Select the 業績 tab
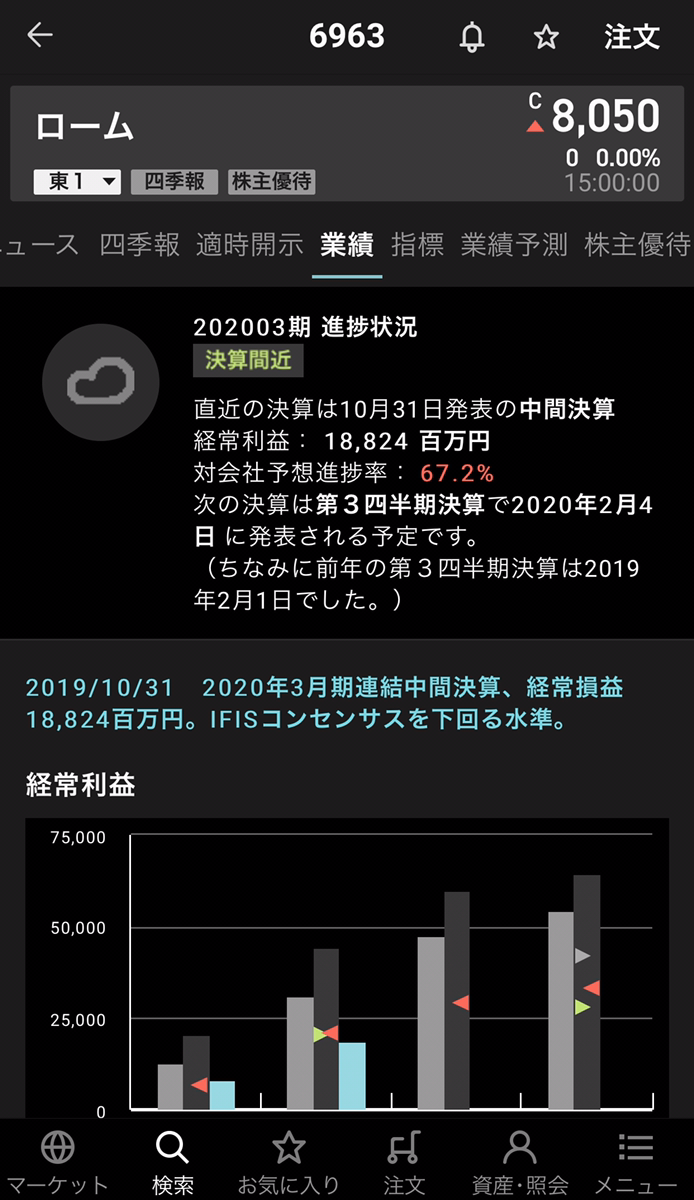The width and height of the screenshot is (694, 1200). tap(347, 245)
